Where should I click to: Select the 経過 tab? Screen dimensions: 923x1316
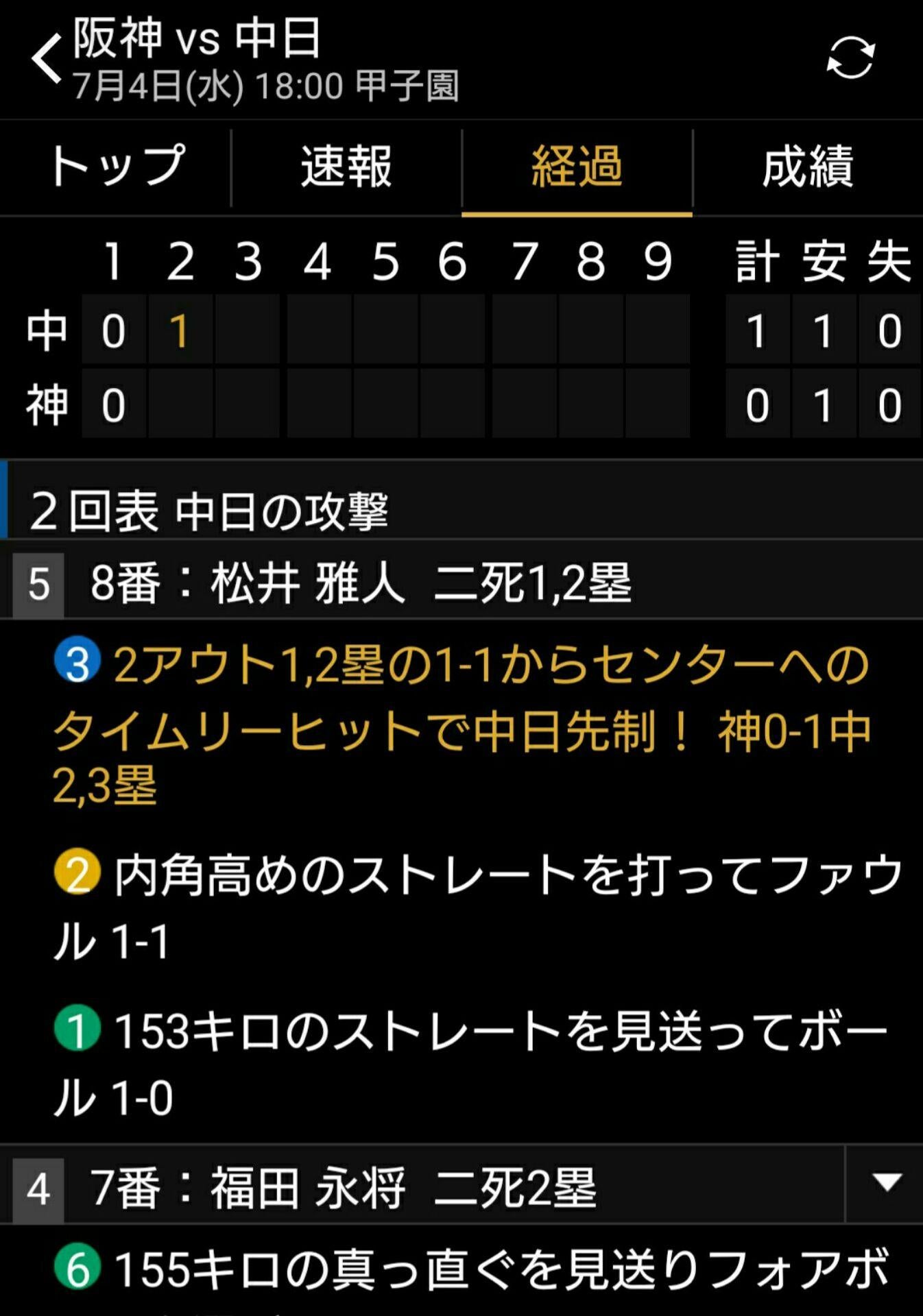(577, 167)
